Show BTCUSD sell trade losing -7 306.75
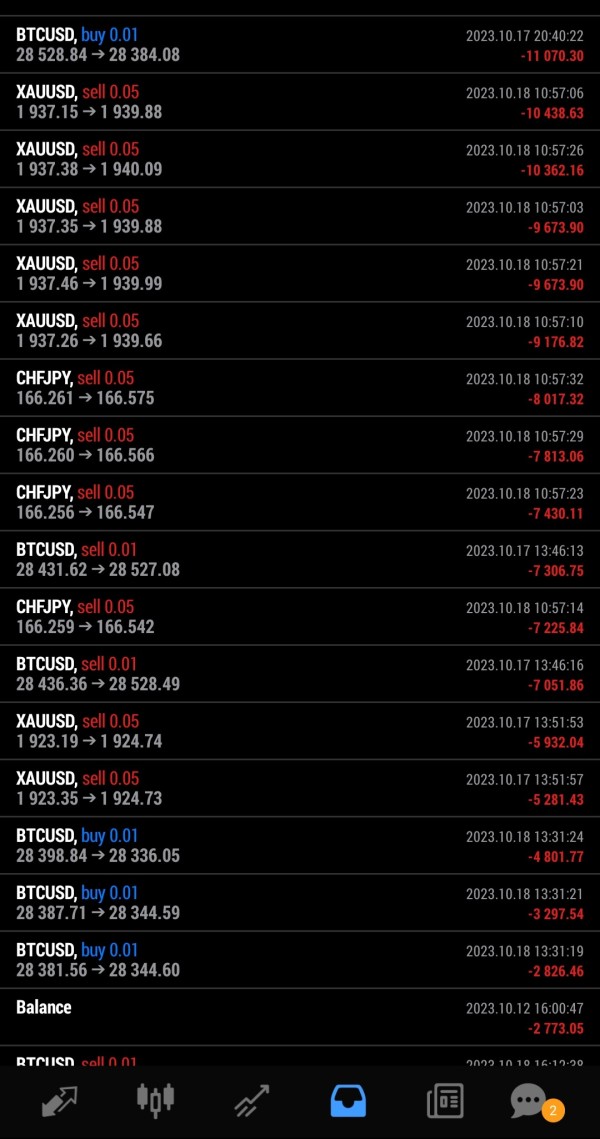The image size is (600, 1139). 300,559
